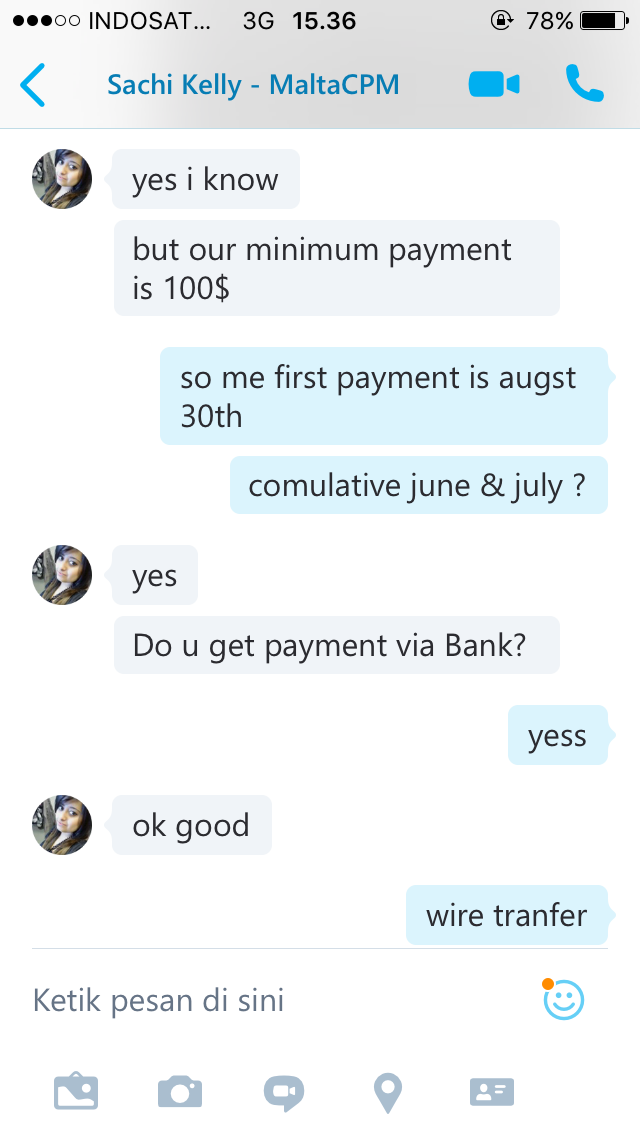640x1136 pixels.
Task: Go back to the chat list
Action: (33, 85)
